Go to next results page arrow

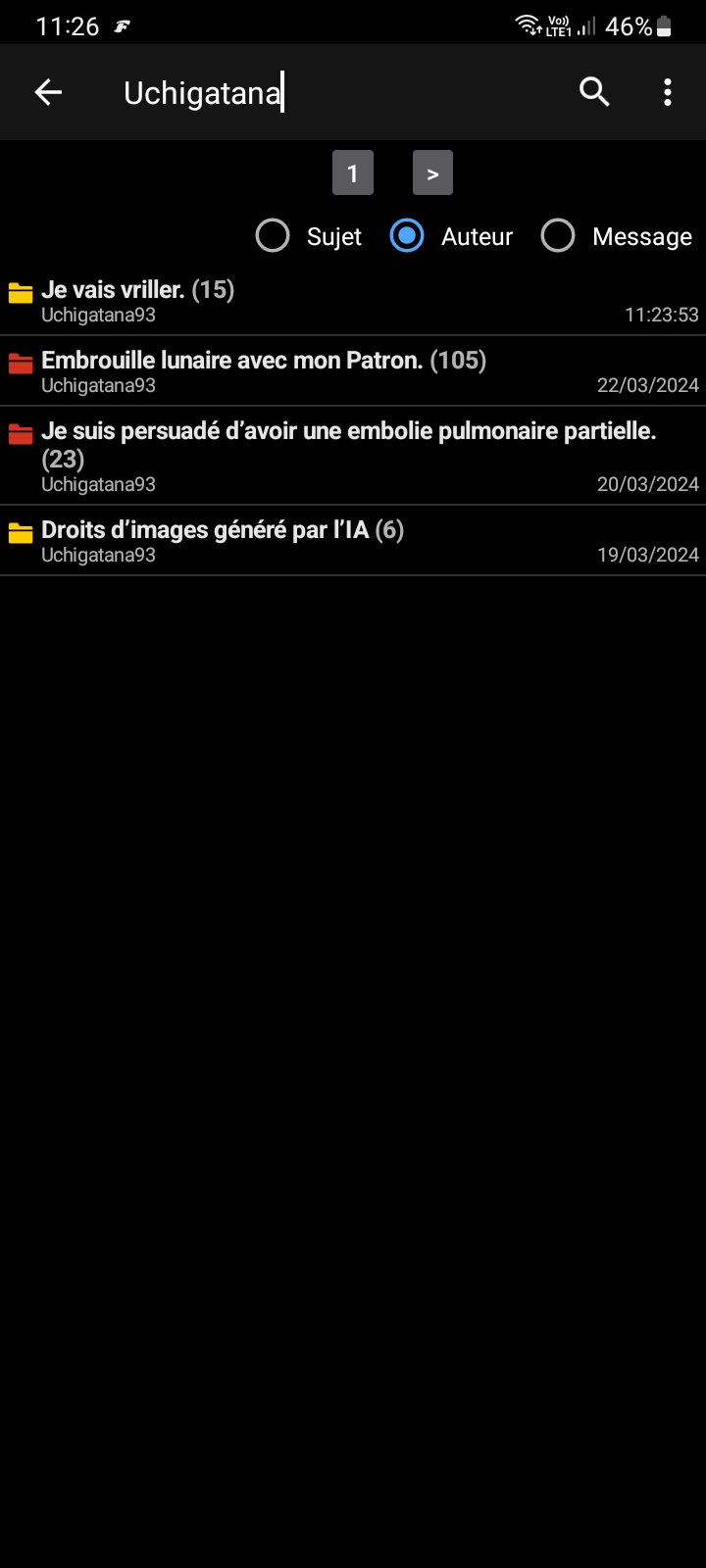432,173
